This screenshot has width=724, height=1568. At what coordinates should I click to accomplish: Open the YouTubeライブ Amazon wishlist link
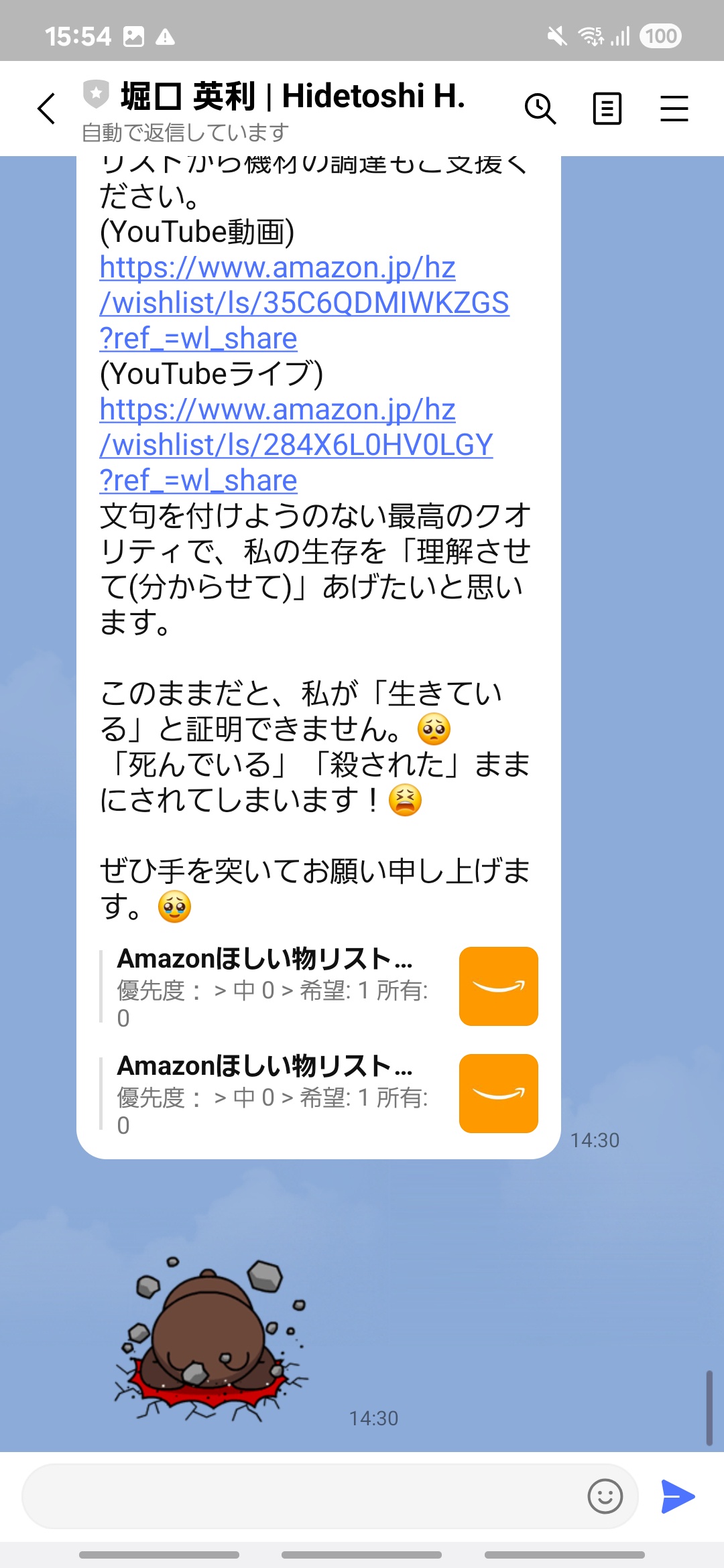pos(296,445)
